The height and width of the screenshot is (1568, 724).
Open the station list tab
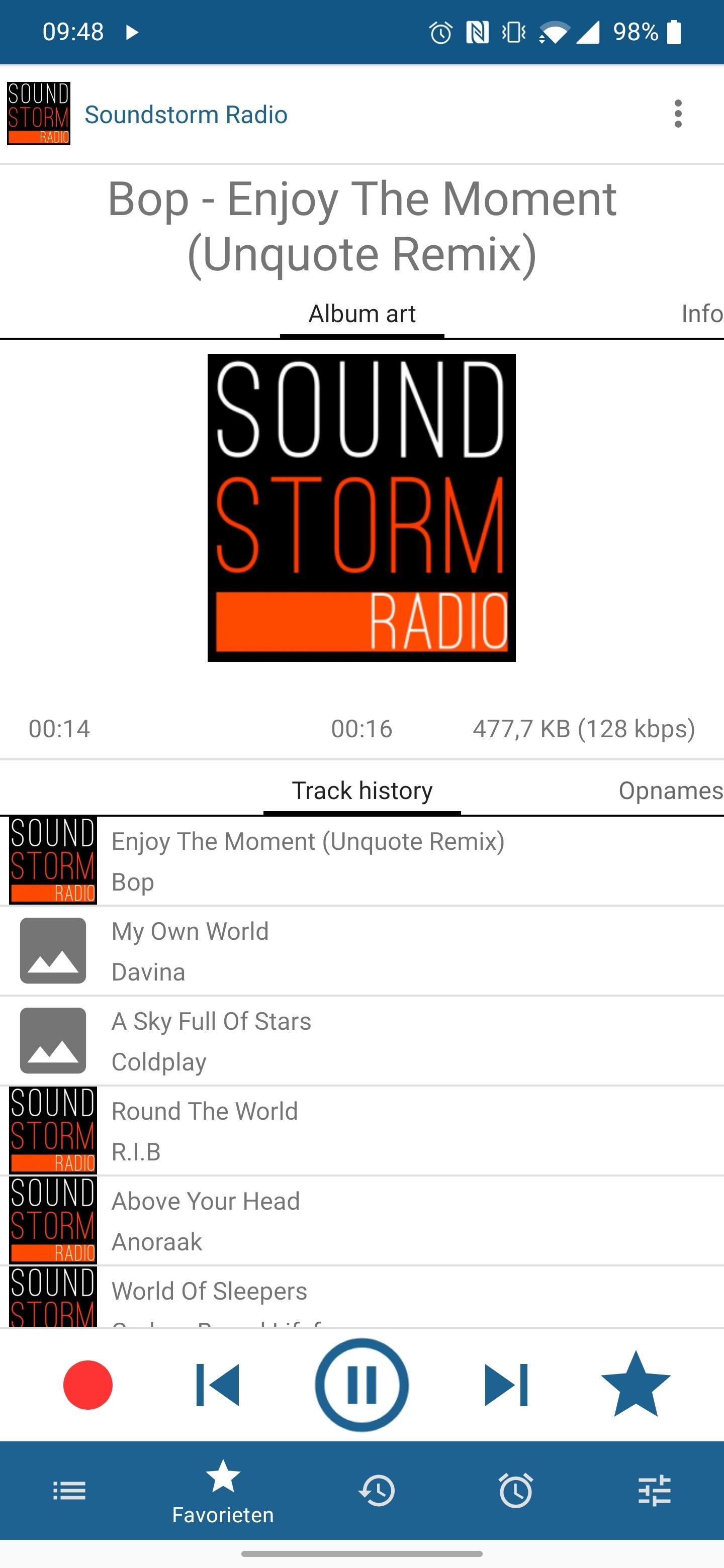click(x=69, y=1491)
